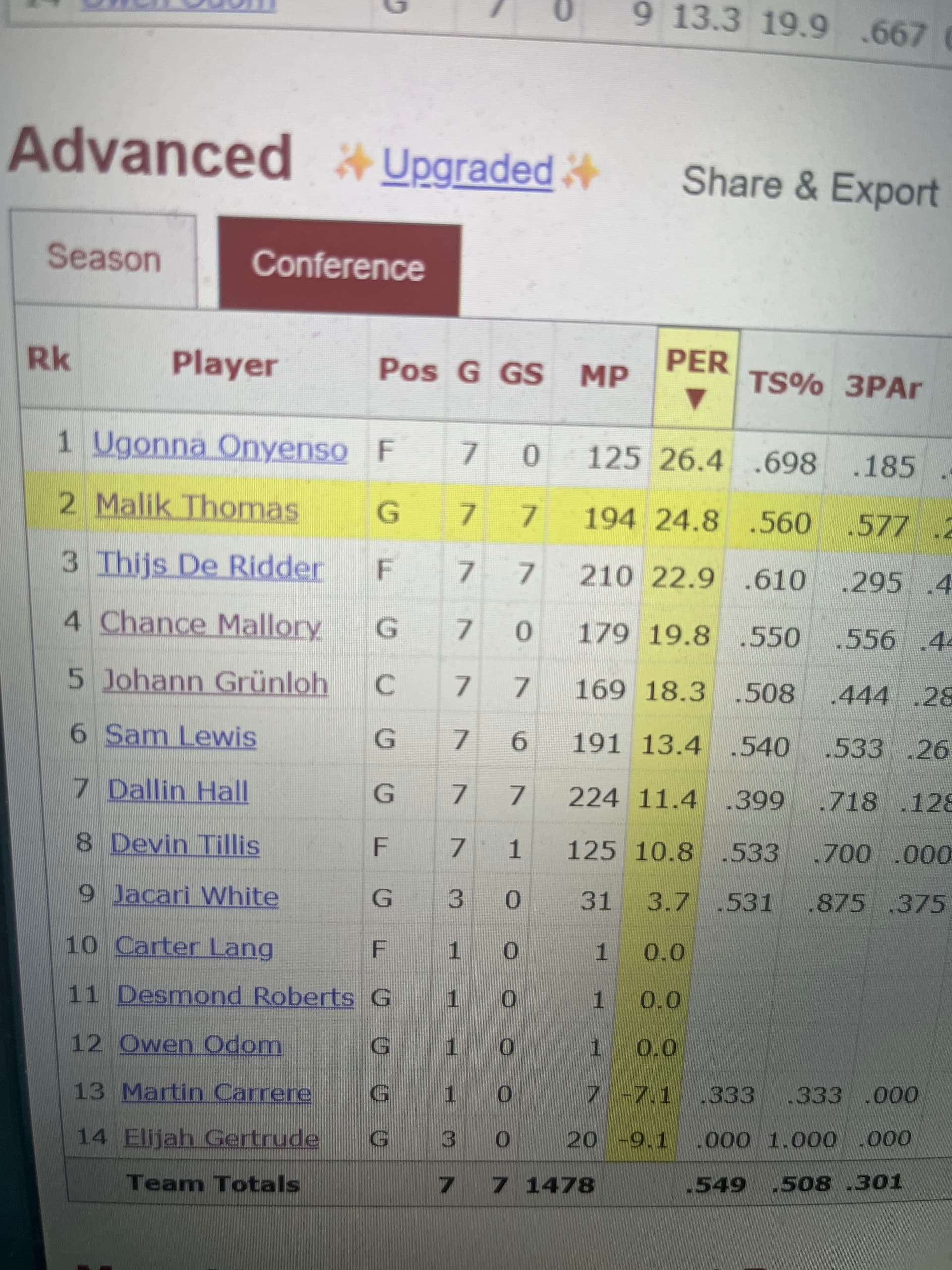Open Carter Lang's player page
The image size is (952, 1270).
[193, 947]
